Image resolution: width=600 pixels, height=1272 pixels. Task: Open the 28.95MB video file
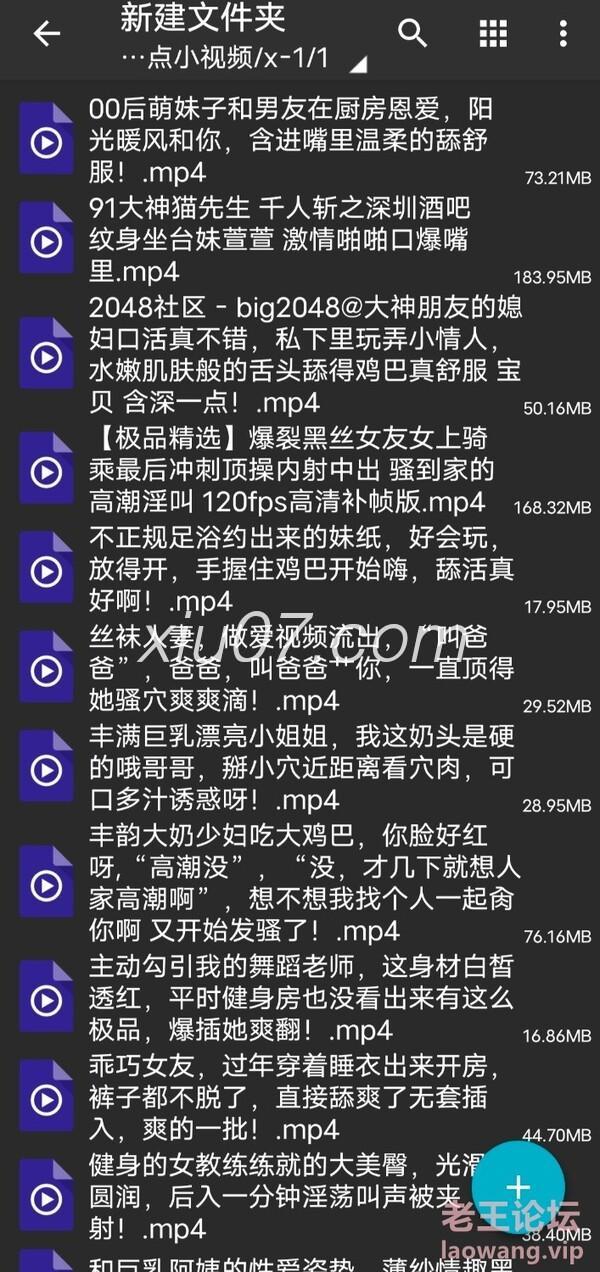coord(300,768)
